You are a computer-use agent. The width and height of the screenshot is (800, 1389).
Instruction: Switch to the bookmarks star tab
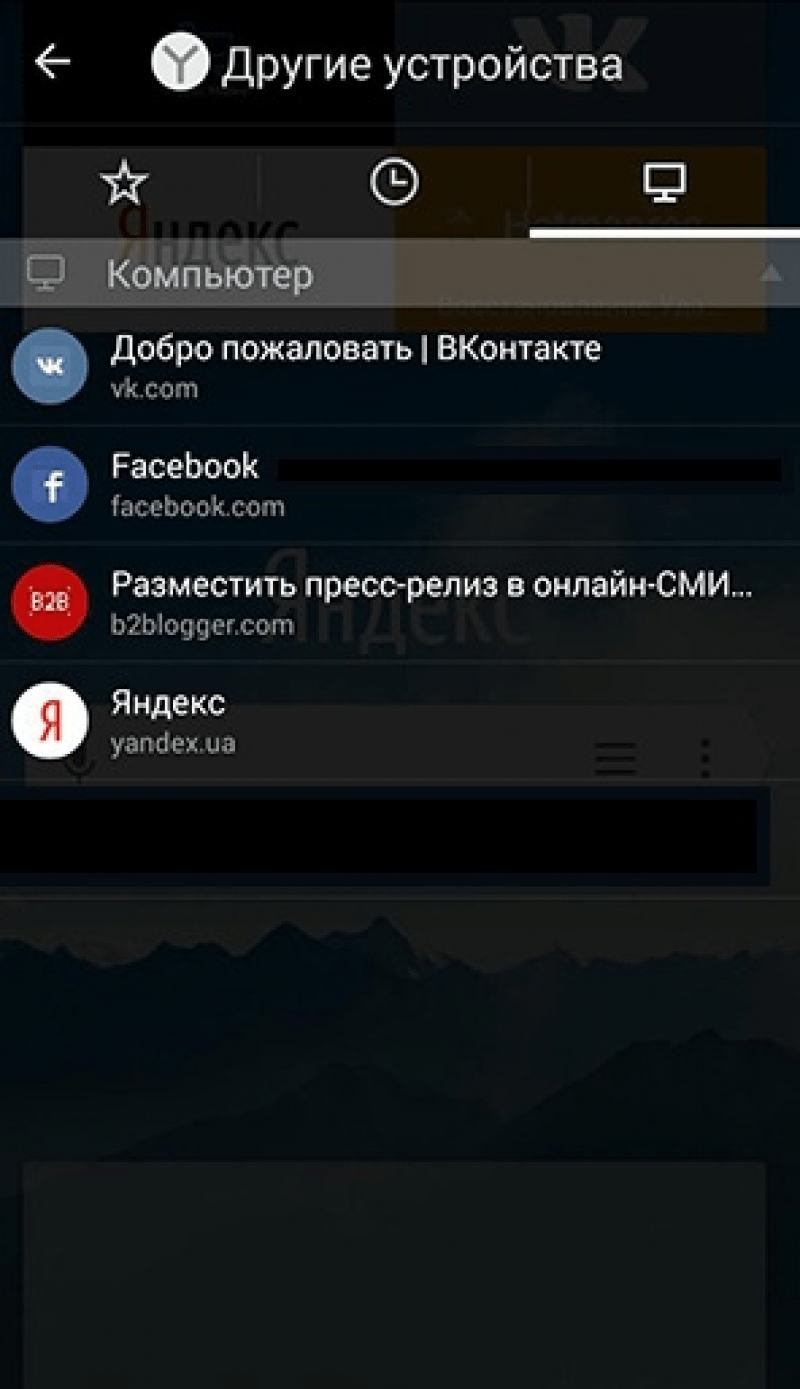124,184
